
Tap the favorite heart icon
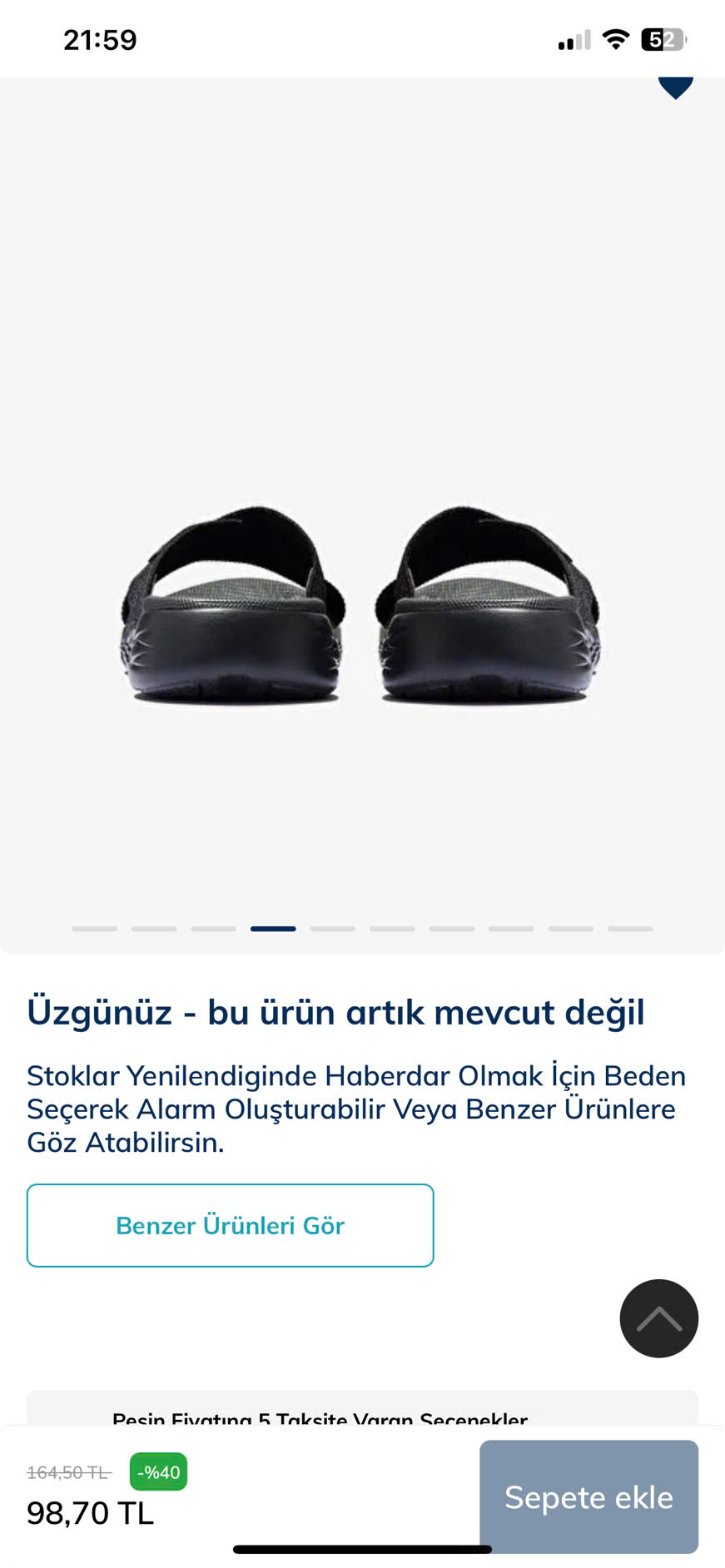pos(675,87)
